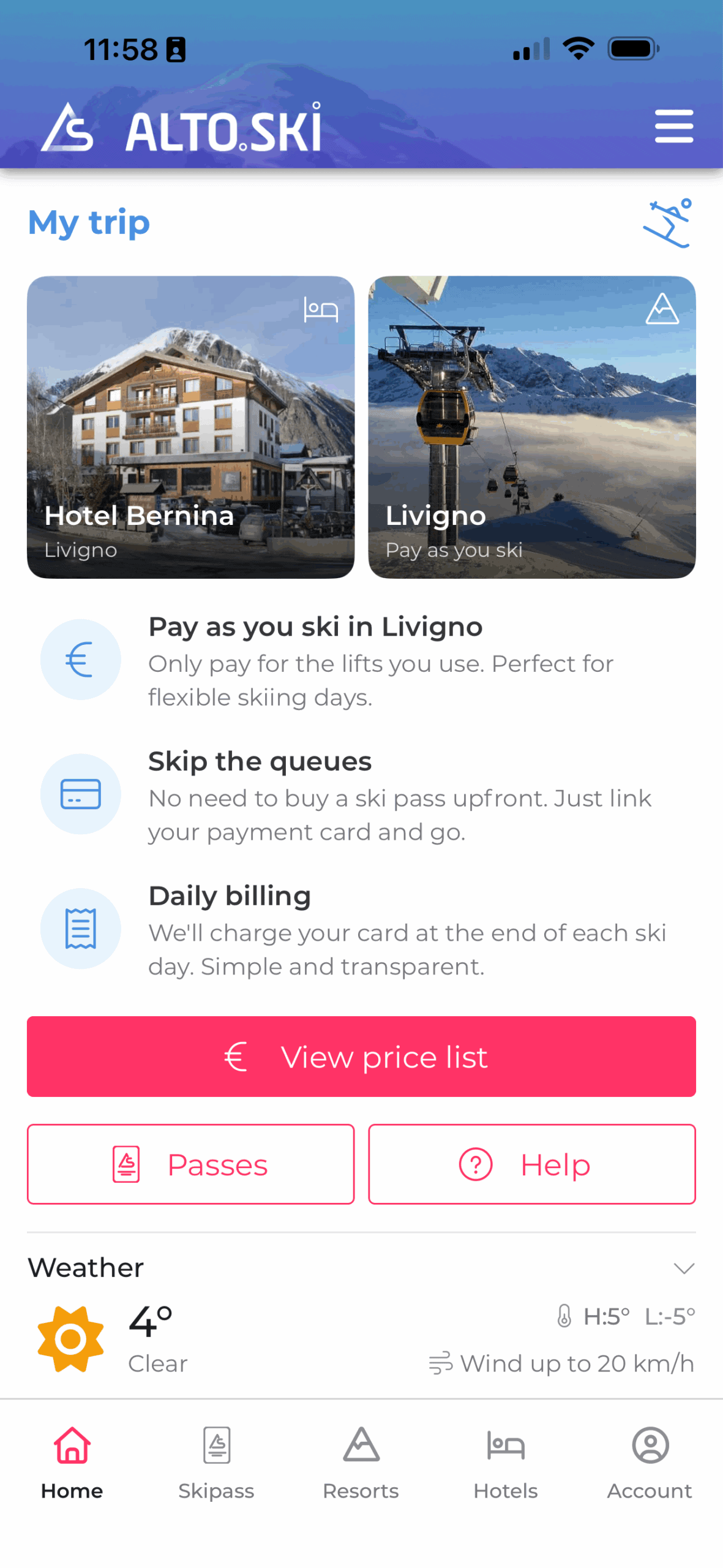Tap the skier icon beside My trip
723x1568 pixels.
click(x=667, y=223)
